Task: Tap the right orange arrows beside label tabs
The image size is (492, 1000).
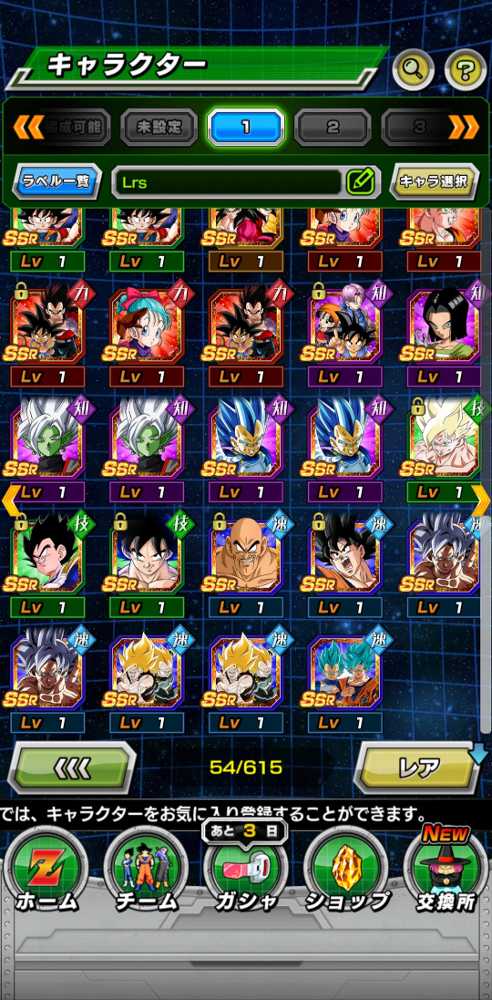Action: [464, 128]
